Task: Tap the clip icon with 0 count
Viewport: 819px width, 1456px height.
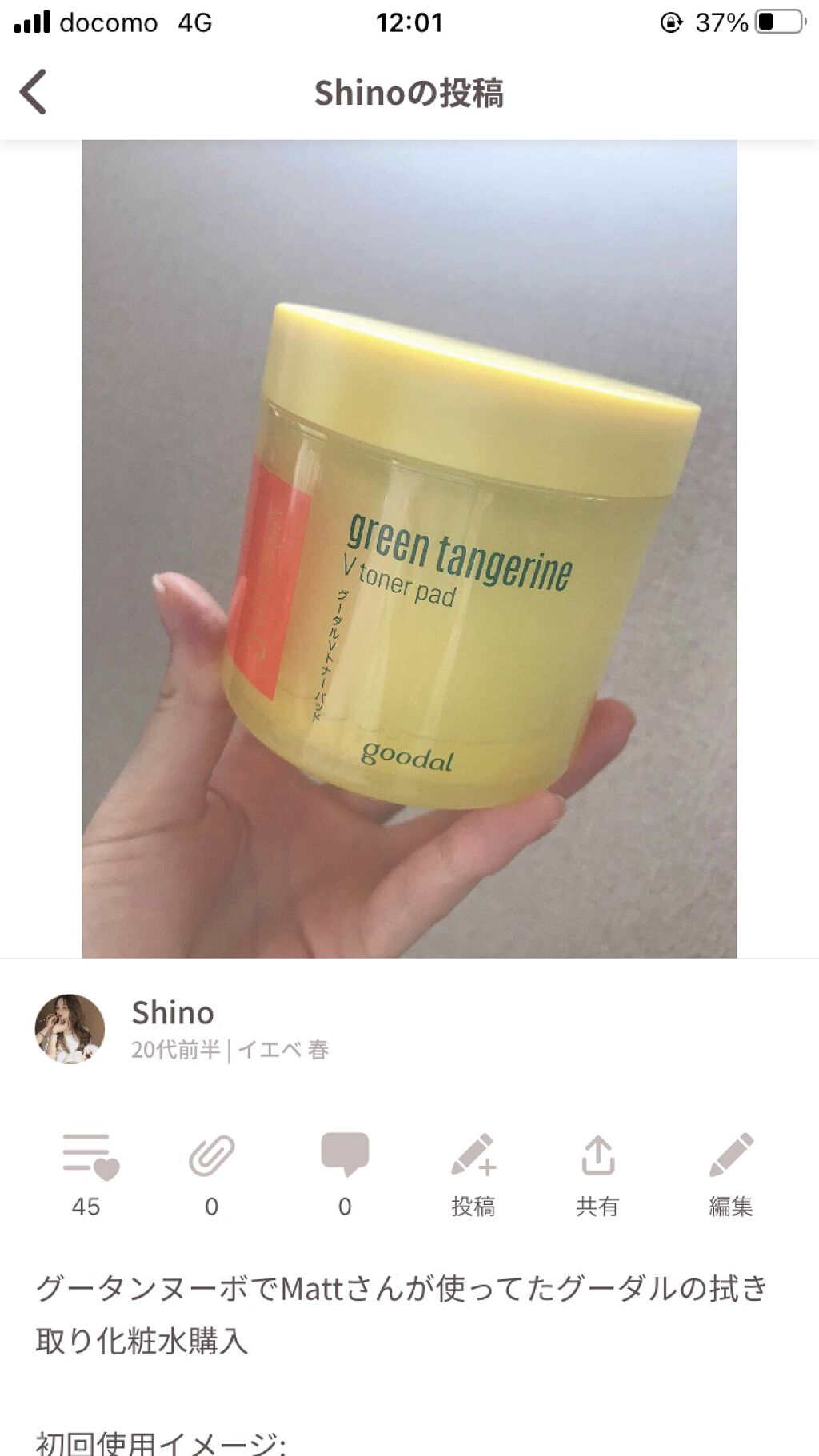Action: click(211, 1157)
